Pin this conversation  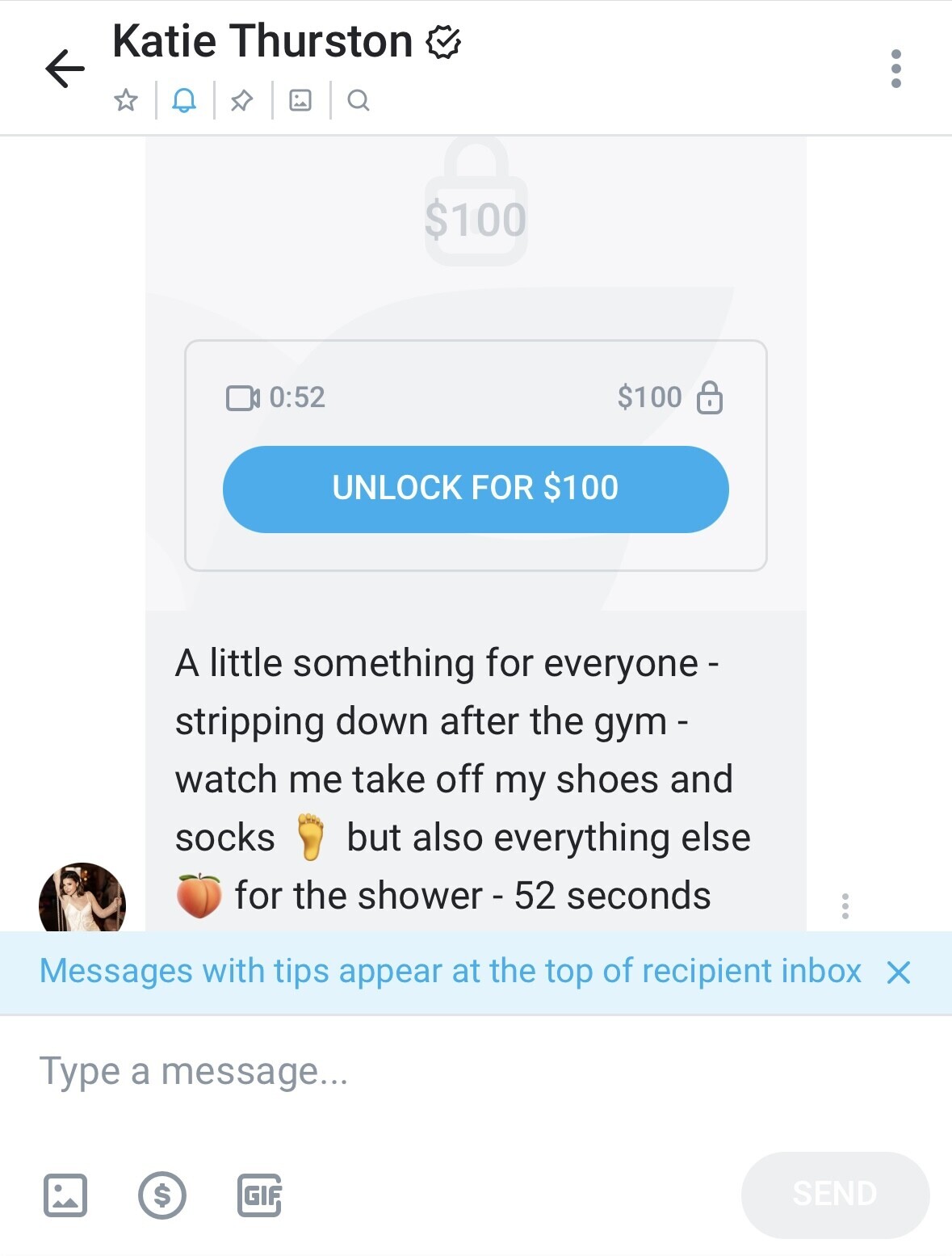click(x=241, y=101)
